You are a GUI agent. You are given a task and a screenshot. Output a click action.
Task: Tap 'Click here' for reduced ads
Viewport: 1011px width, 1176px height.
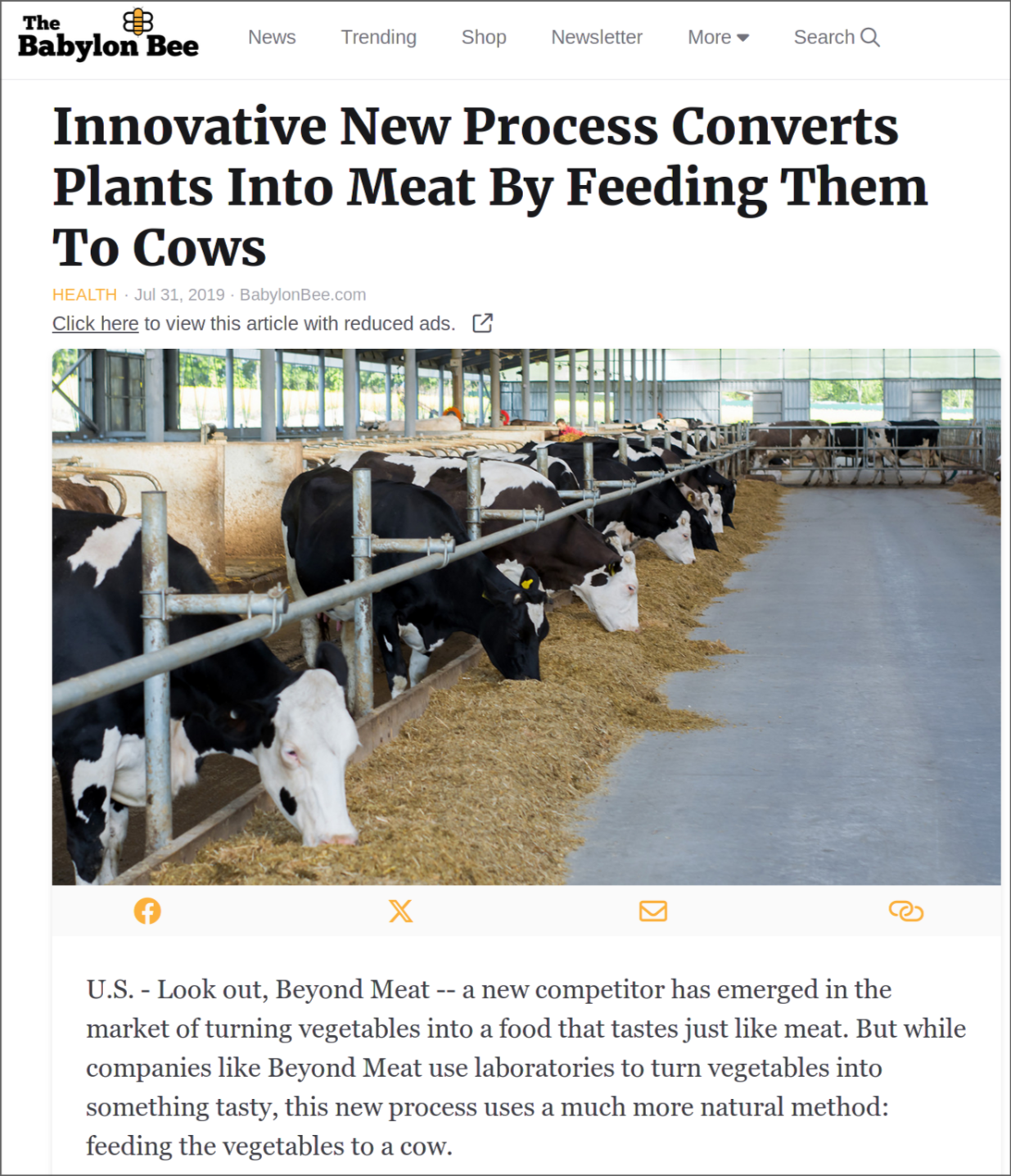click(95, 323)
